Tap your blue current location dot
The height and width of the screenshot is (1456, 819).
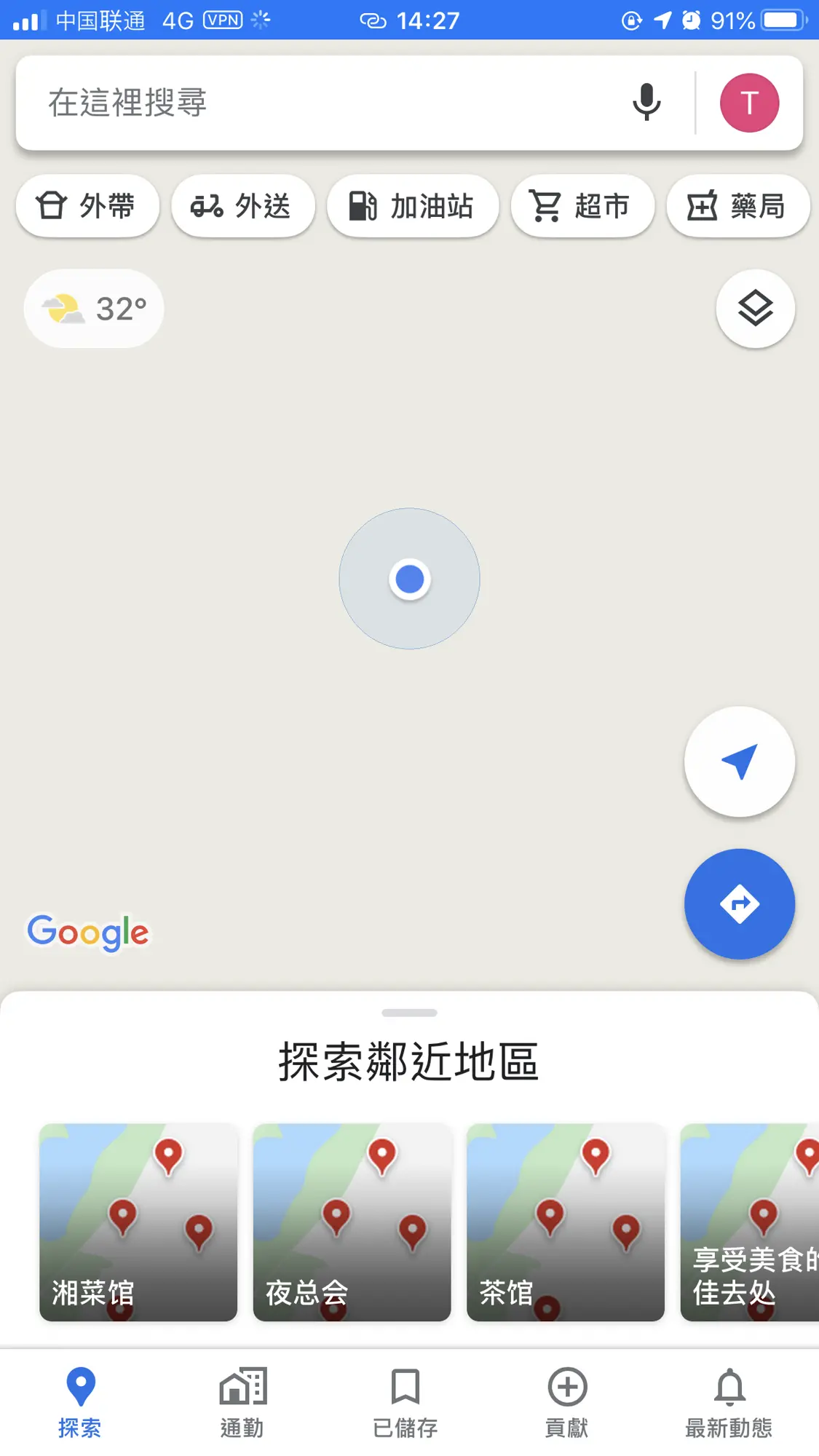409,579
